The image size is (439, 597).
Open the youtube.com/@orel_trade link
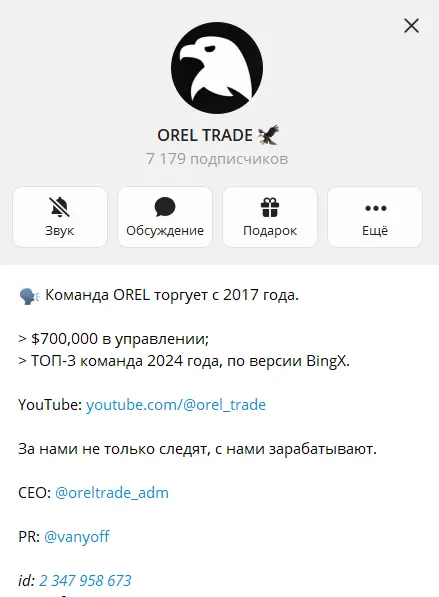176,405
